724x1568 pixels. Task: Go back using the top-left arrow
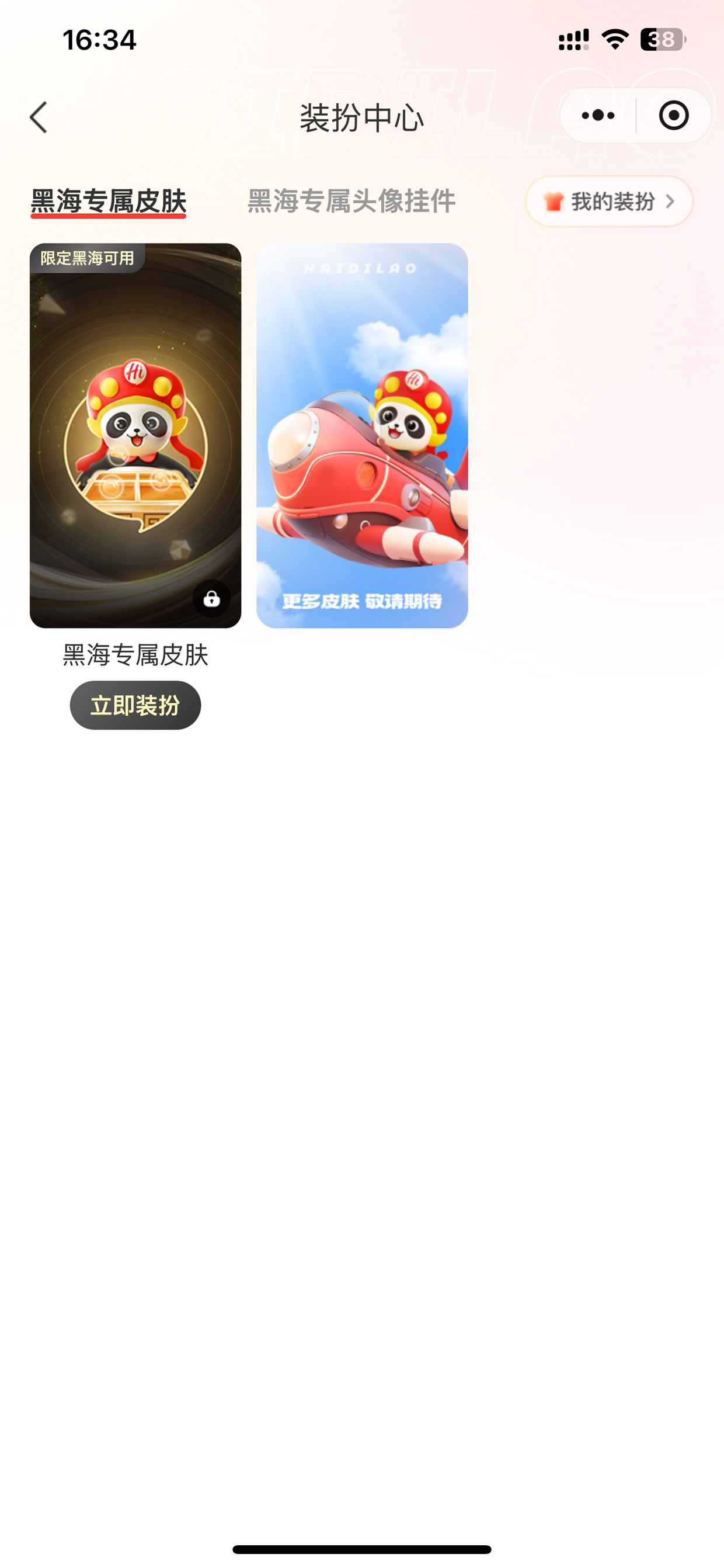click(x=39, y=117)
